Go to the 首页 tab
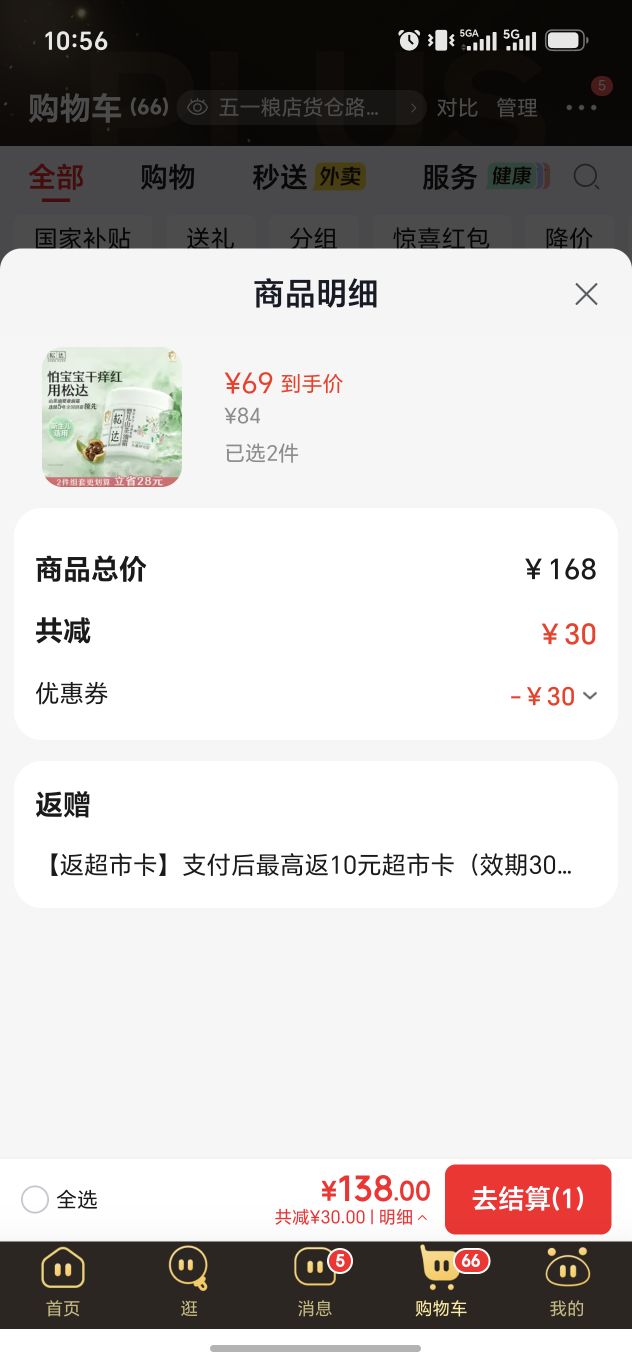Image resolution: width=632 pixels, height=1368 pixels. (x=63, y=1283)
